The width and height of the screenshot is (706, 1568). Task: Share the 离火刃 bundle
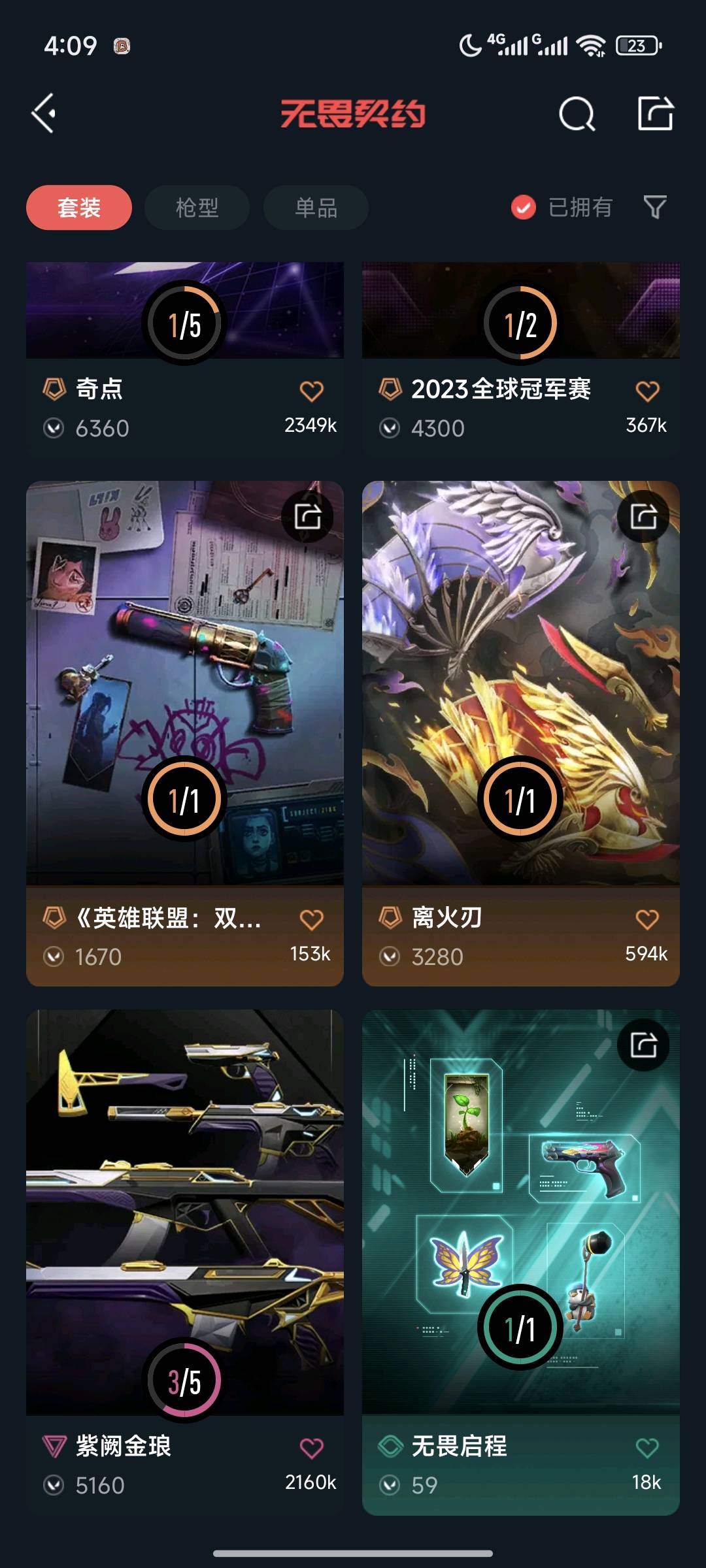[643, 517]
